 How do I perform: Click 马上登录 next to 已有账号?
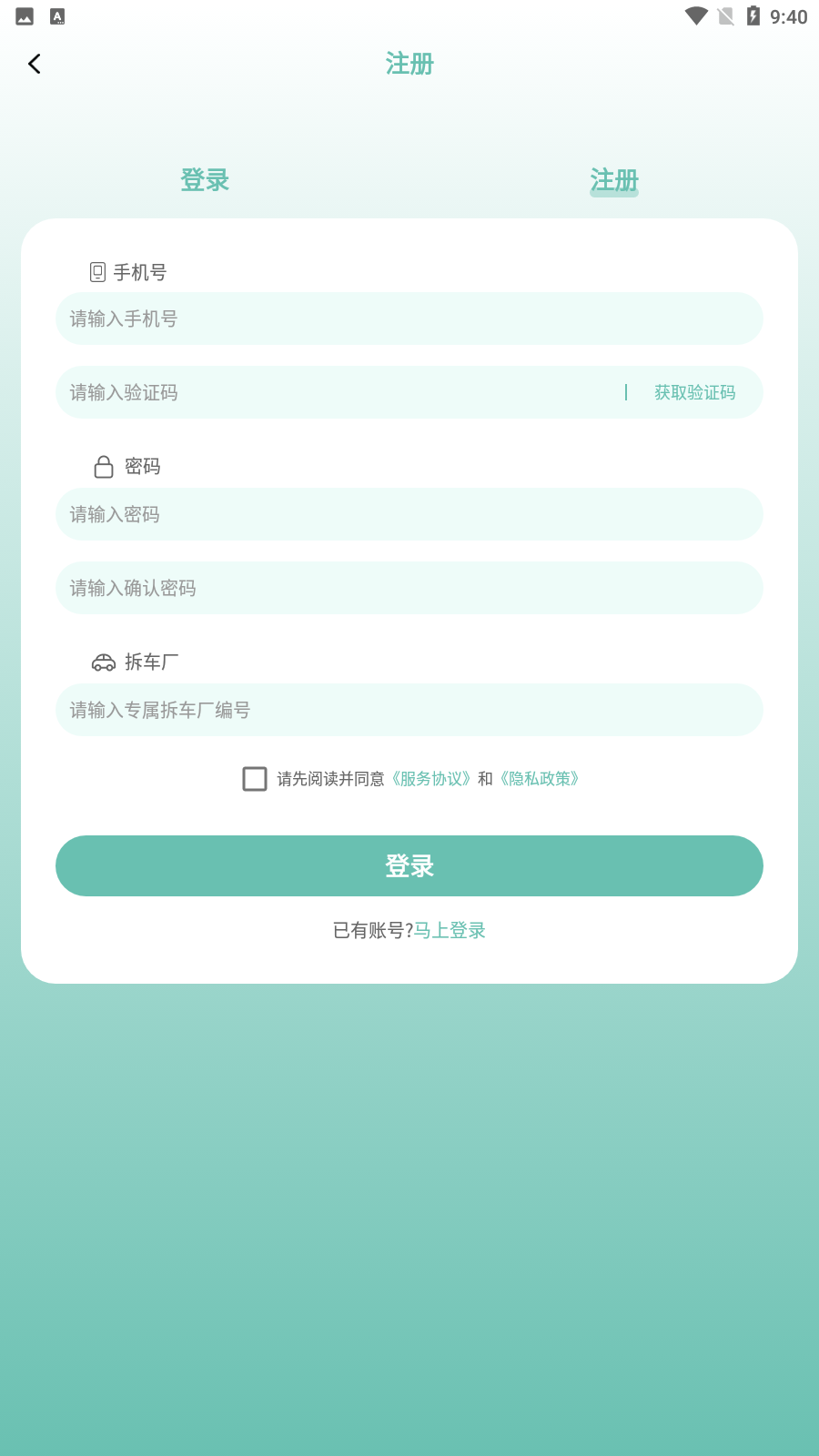pyautogui.click(x=449, y=930)
